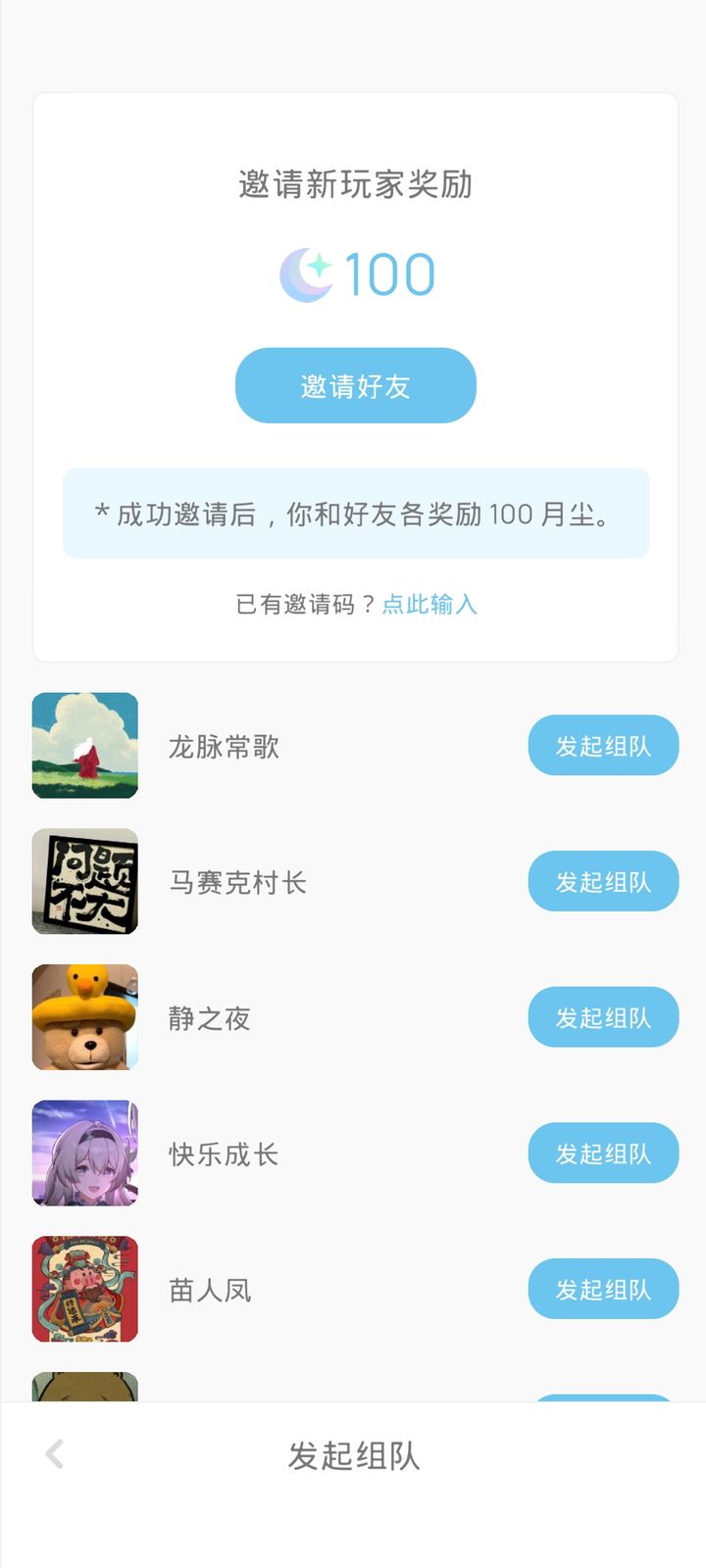Screen dimensions: 706x1568
Task: Open the 点此输入 invite code link
Action: 429,605
